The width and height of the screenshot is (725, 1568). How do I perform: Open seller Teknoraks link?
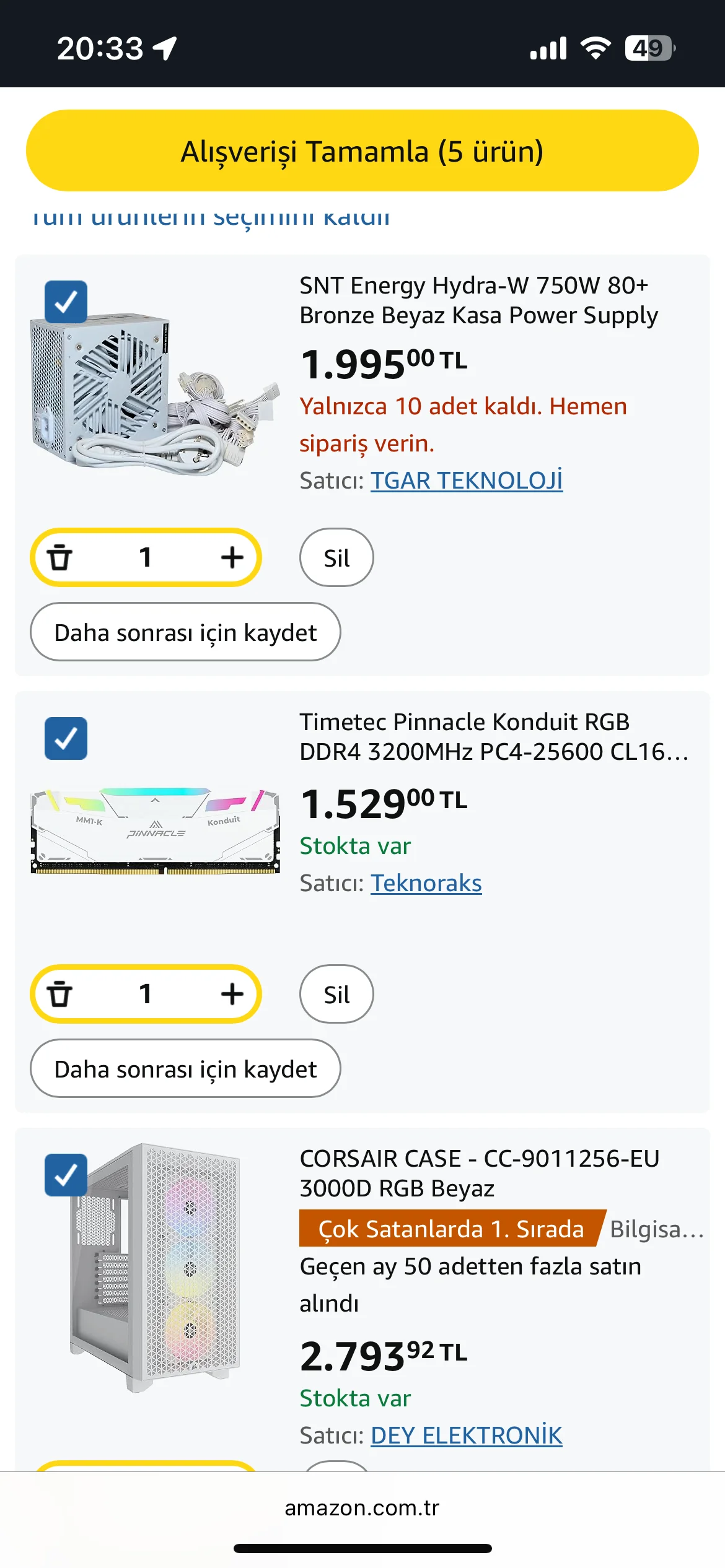click(x=426, y=883)
